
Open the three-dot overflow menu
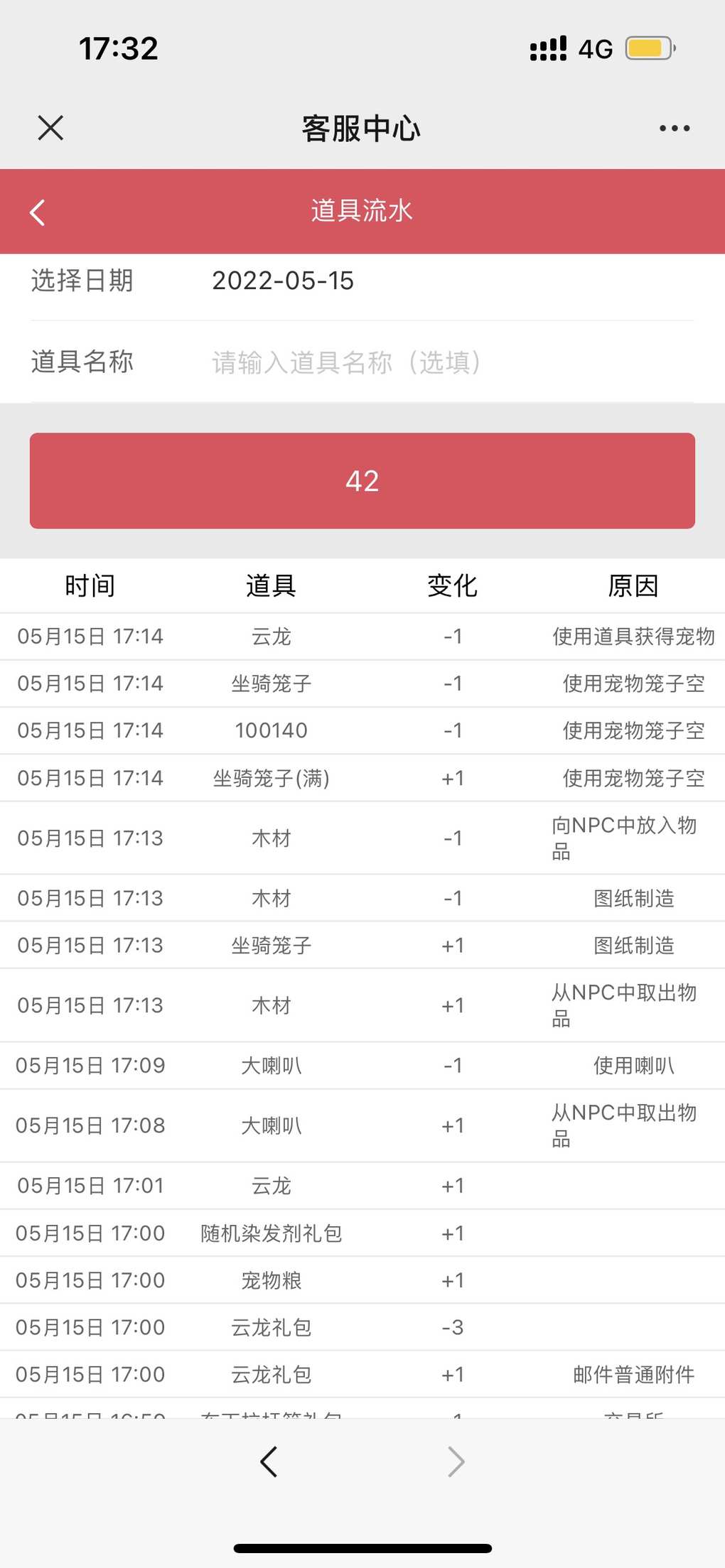click(x=674, y=129)
